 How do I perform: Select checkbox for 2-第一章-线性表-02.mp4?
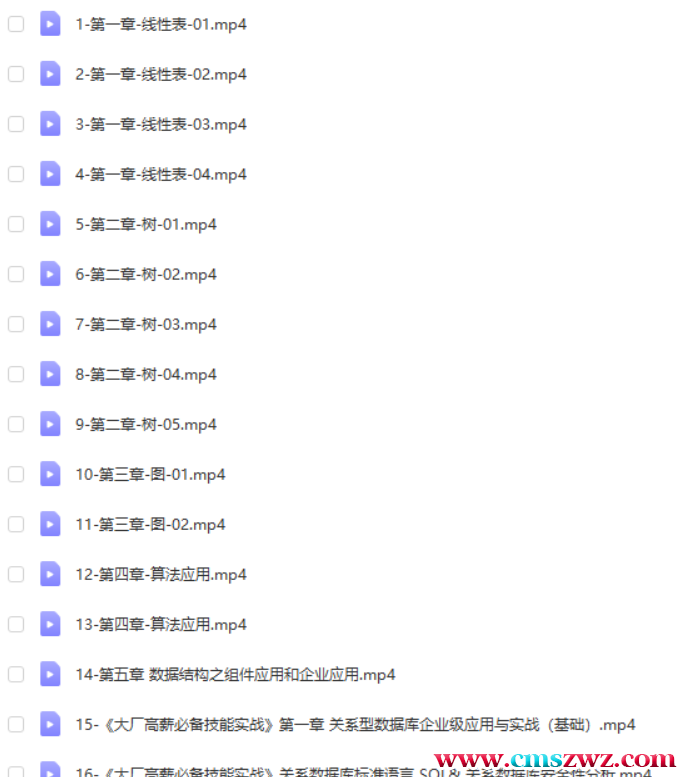[16, 74]
